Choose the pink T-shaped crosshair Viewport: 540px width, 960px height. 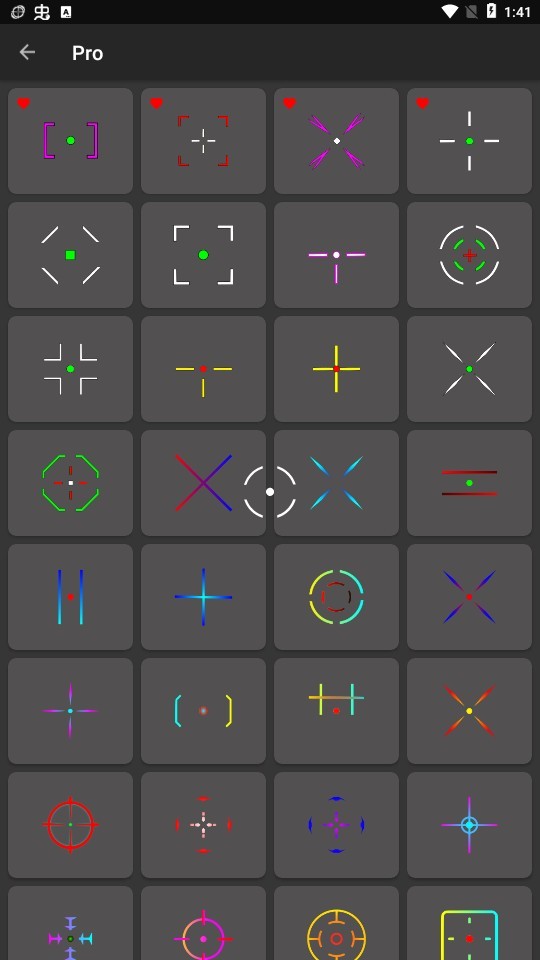pyautogui.click(x=336, y=255)
